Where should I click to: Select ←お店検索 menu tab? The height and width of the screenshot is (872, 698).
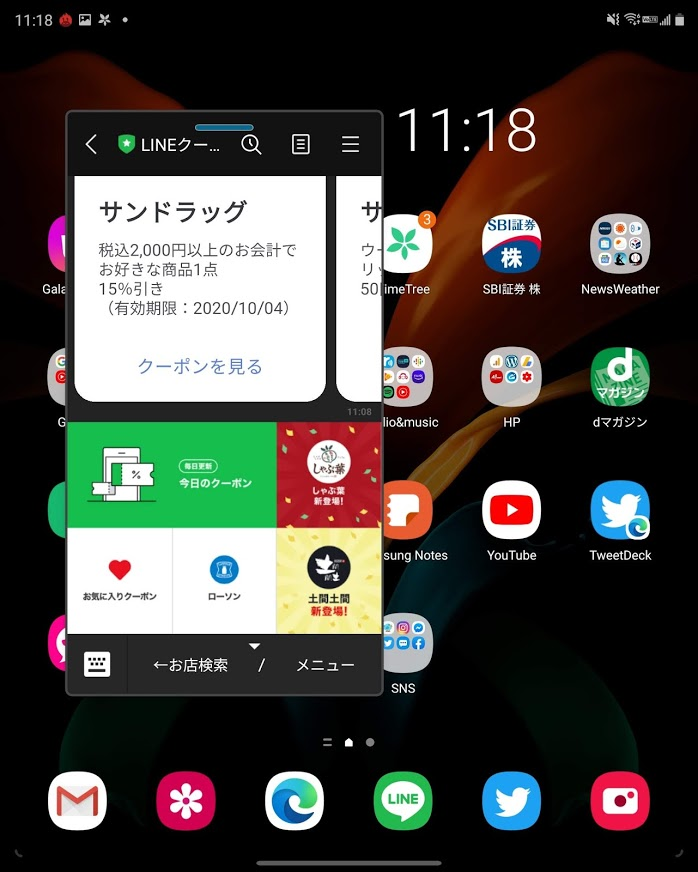click(190, 665)
